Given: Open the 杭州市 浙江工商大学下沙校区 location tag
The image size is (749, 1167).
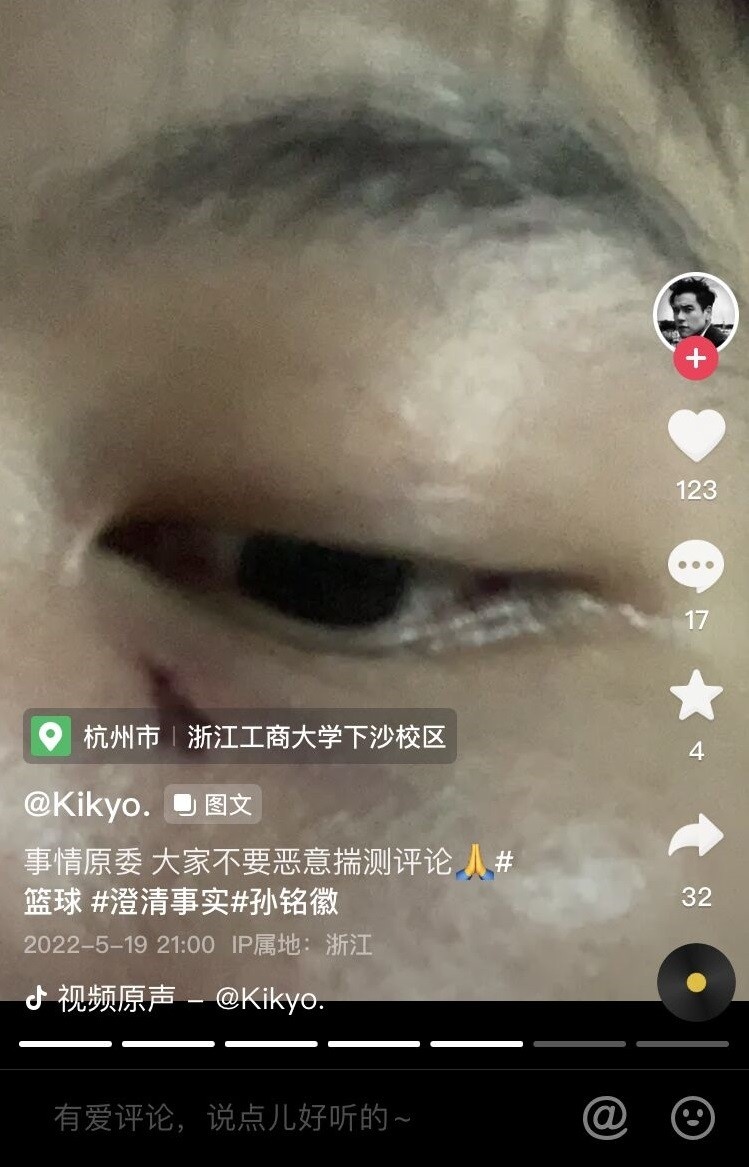Looking at the screenshot, I should pyautogui.click(x=240, y=737).
